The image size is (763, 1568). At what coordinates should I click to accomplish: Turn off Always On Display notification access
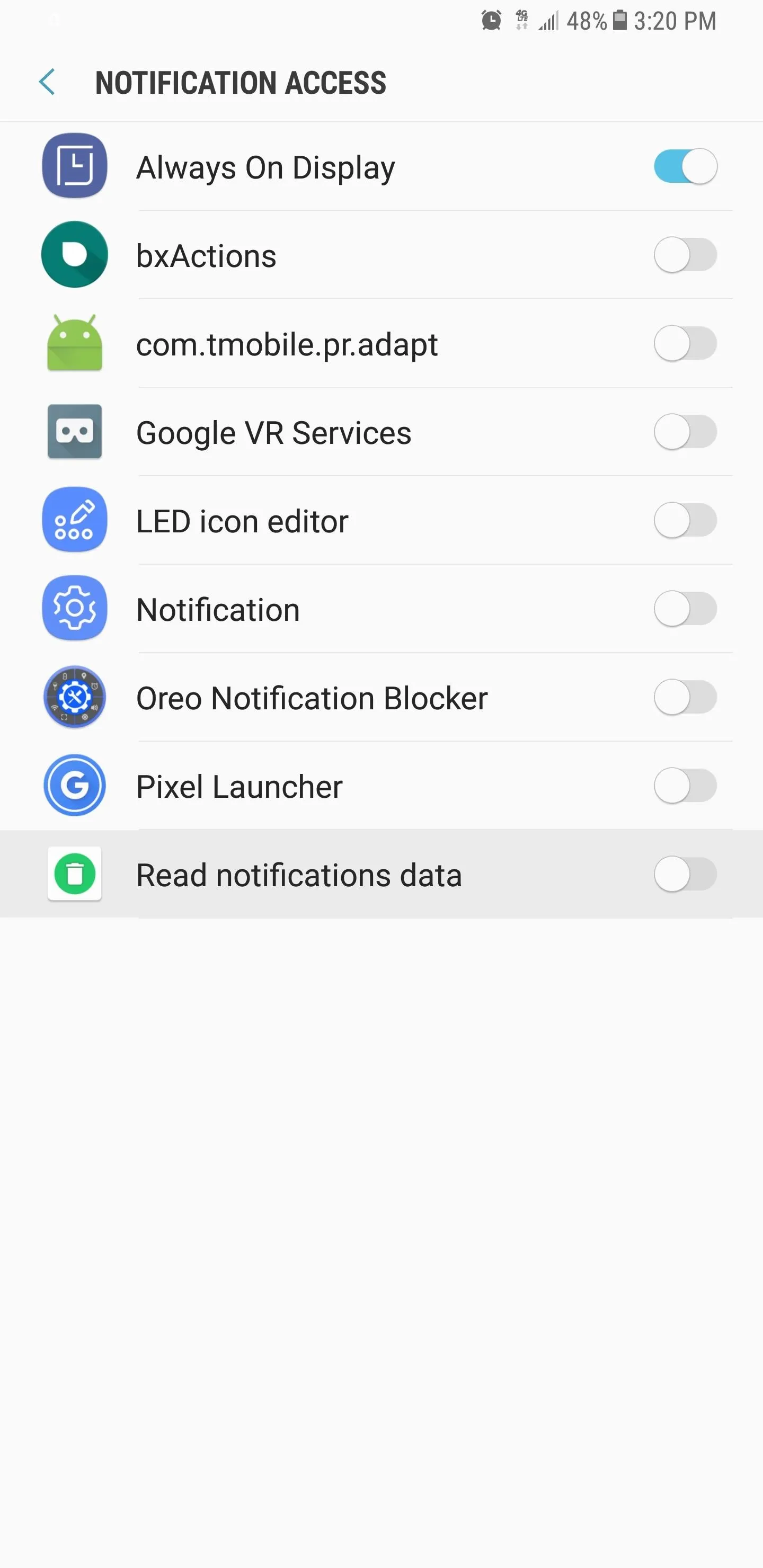point(685,166)
